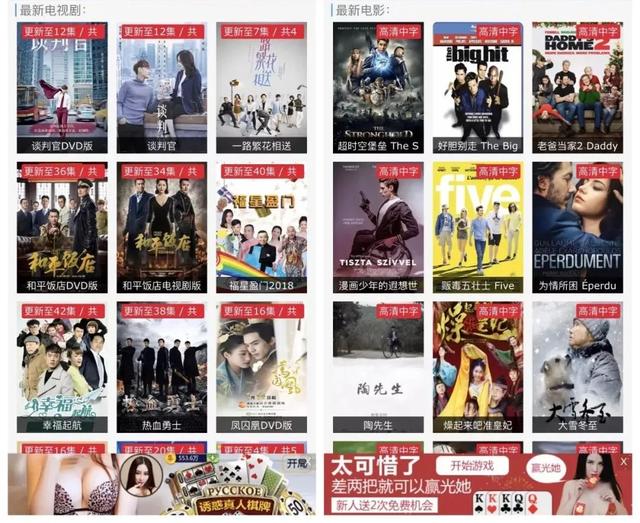Open the 和平饭店电视剧版 series tile
This screenshot has height=523, width=640.
(x=162, y=227)
